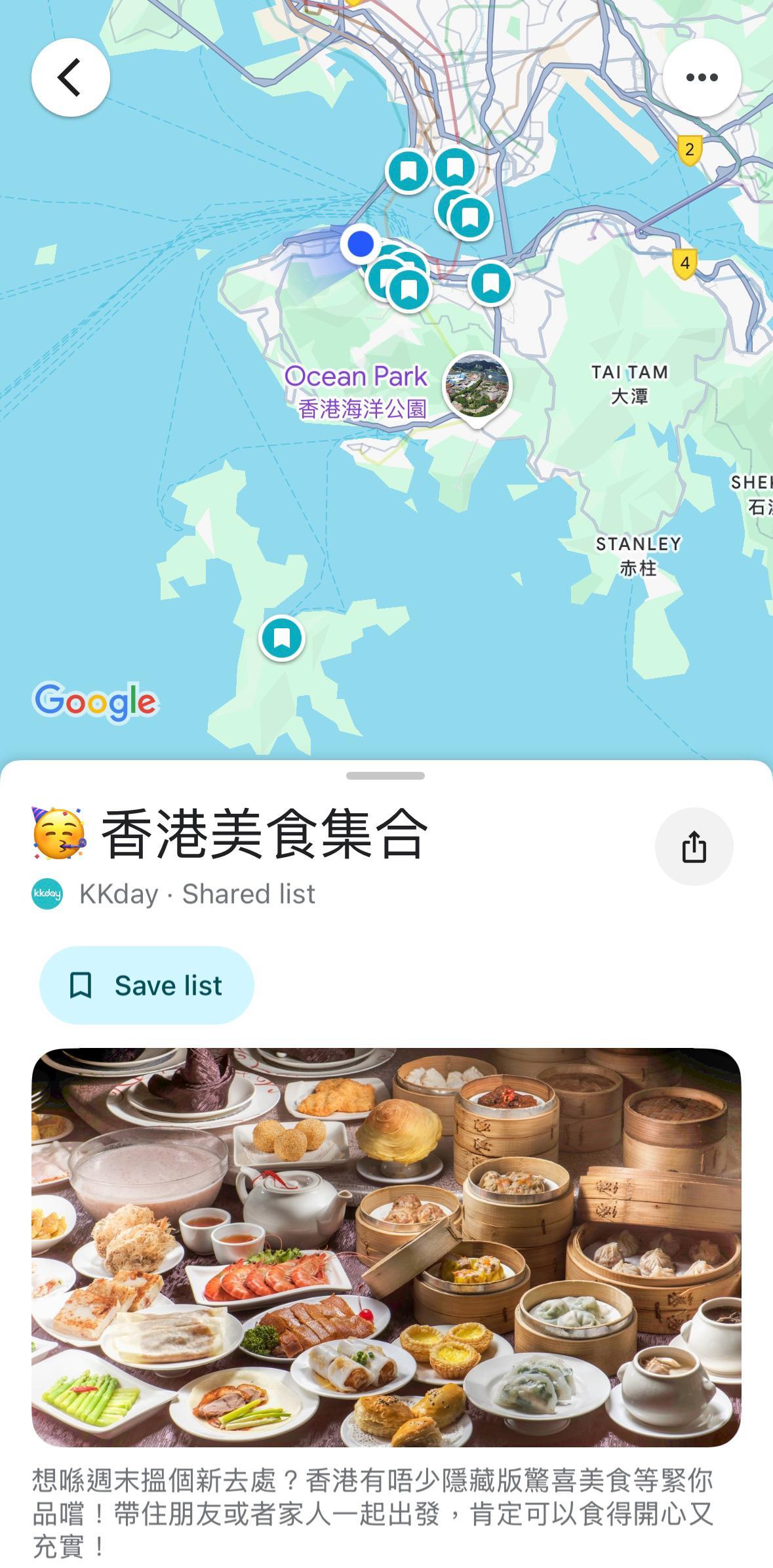The height and width of the screenshot is (1568, 773).
Task: Tap the yellow route 2 shield
Action: click(x=689, y=148)
